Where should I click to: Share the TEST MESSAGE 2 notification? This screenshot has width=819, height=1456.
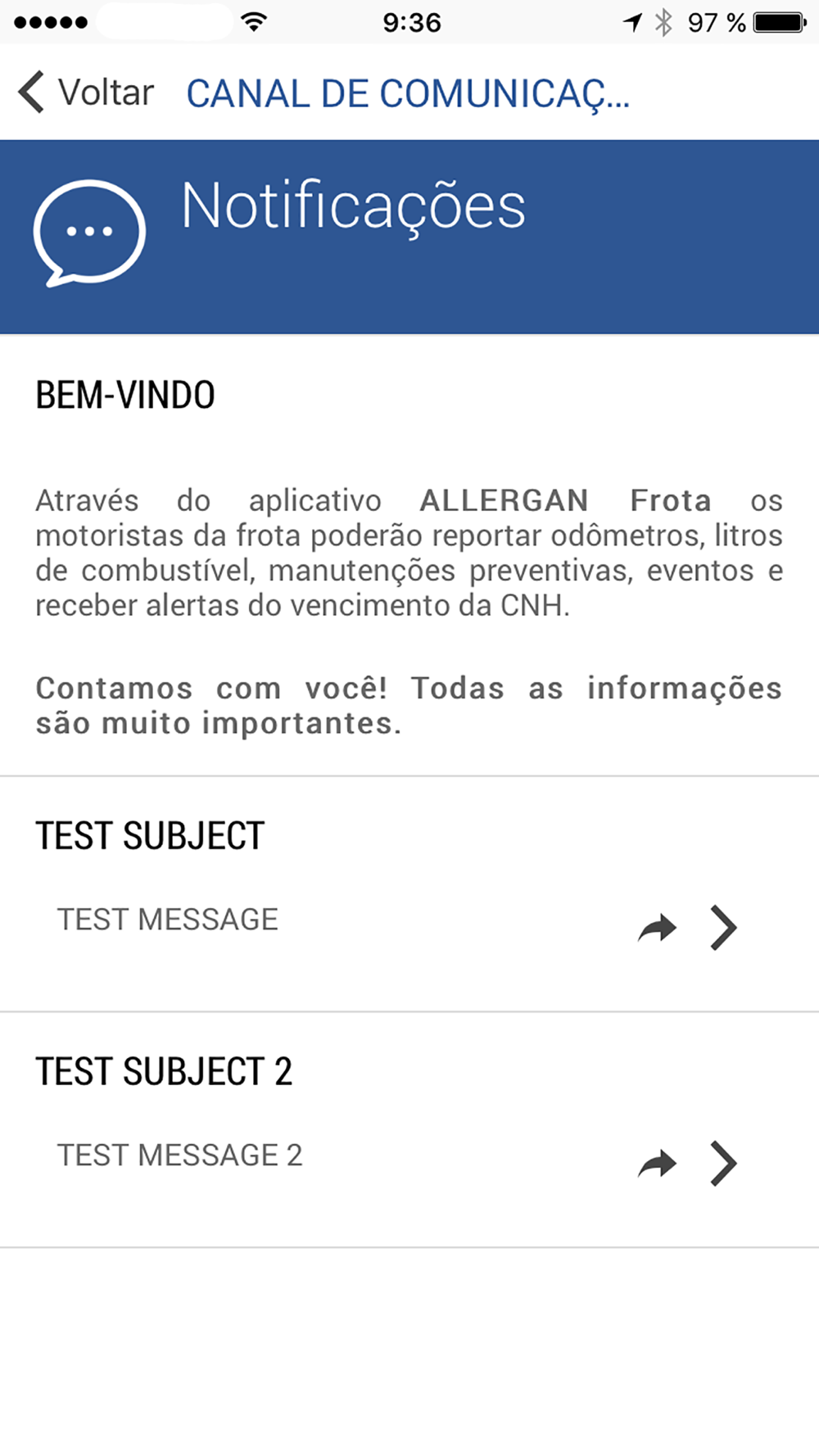(x=657, y=1164)
